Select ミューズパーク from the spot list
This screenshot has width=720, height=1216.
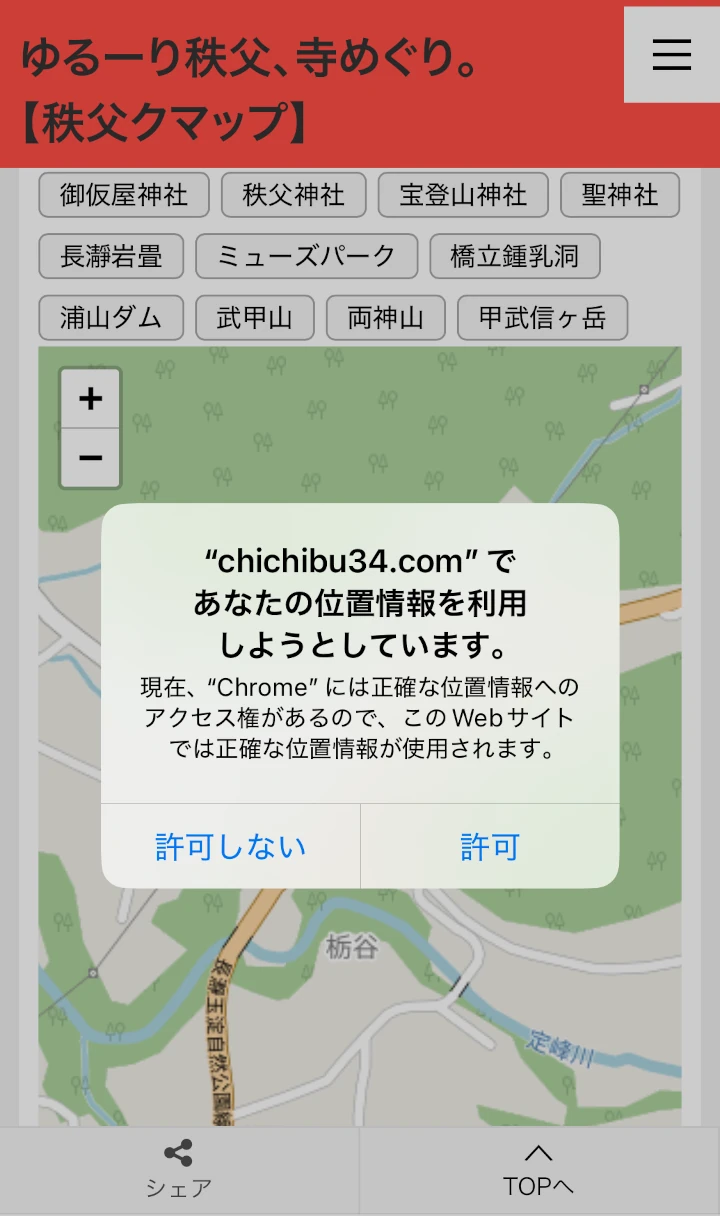[x=306, y=257]
